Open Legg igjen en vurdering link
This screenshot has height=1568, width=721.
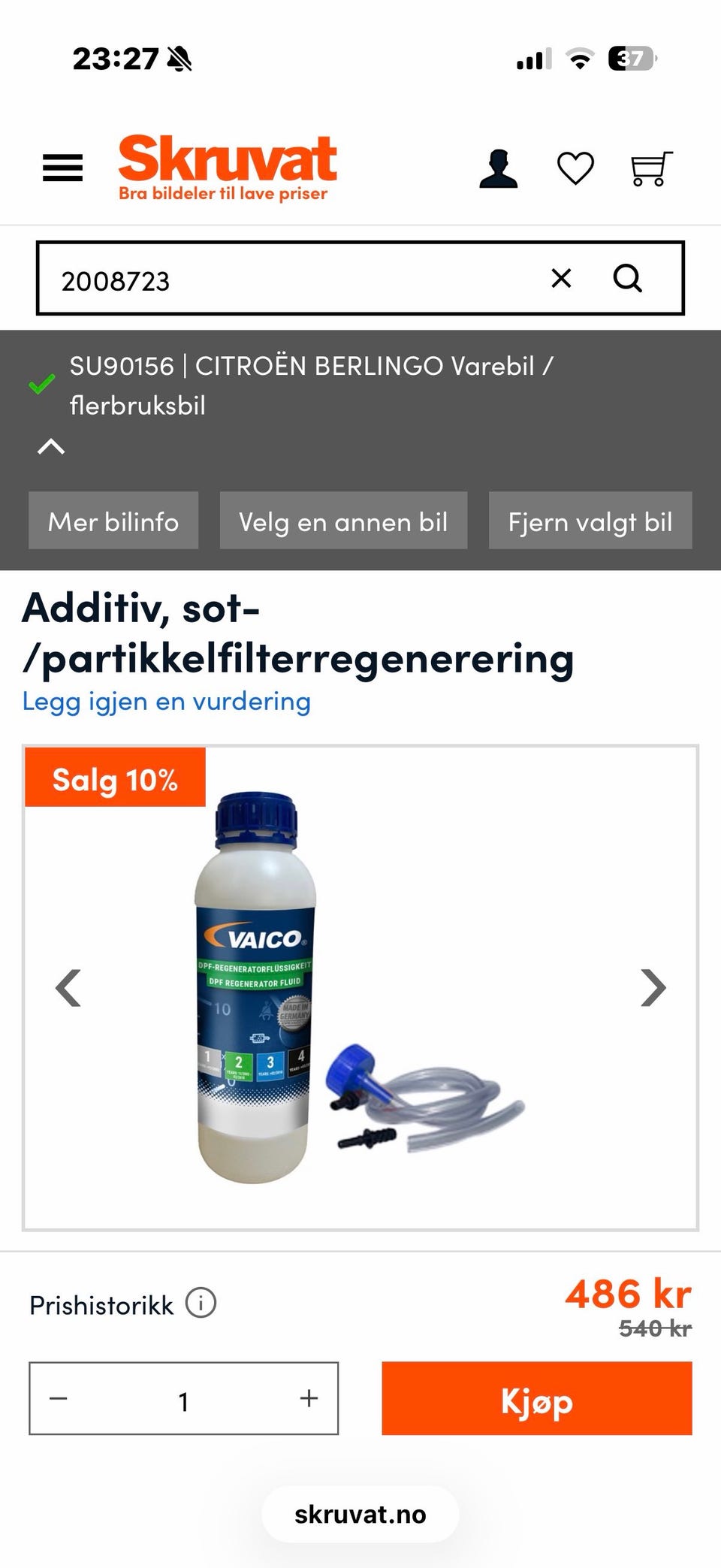tap(165, 702)
